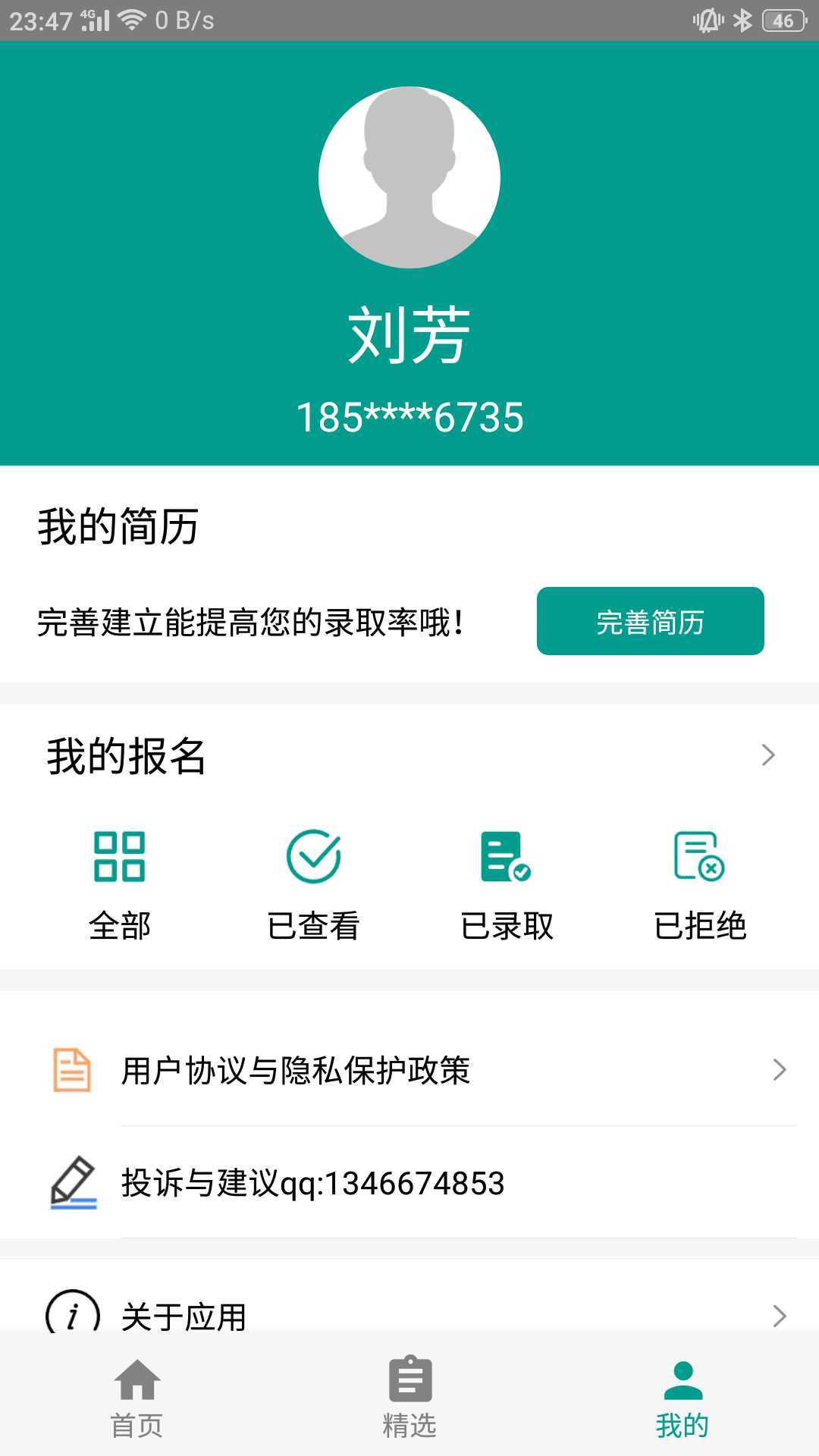View rejected applications via 已拒绝 icon

(x=698, y=857)
